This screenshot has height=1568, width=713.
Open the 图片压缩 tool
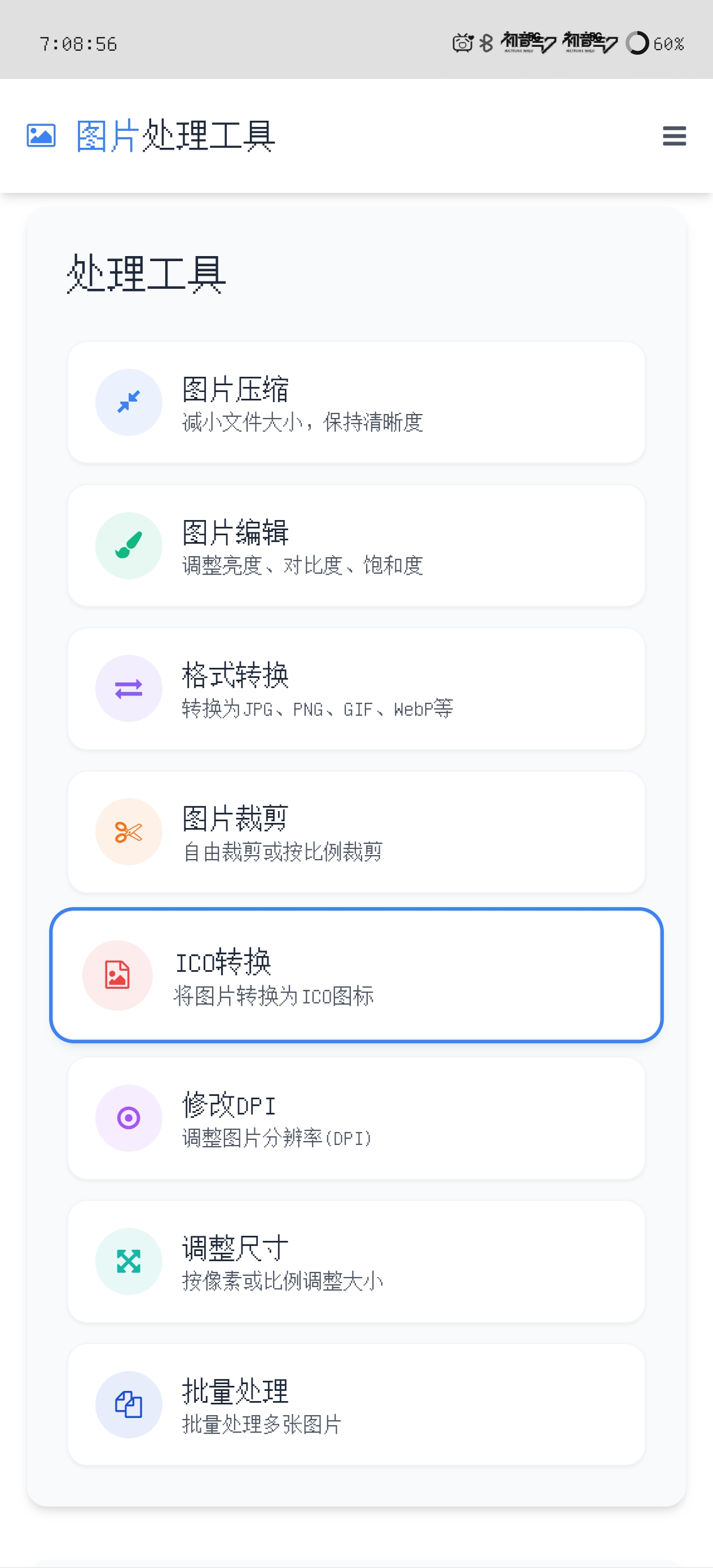pos(356,402)
